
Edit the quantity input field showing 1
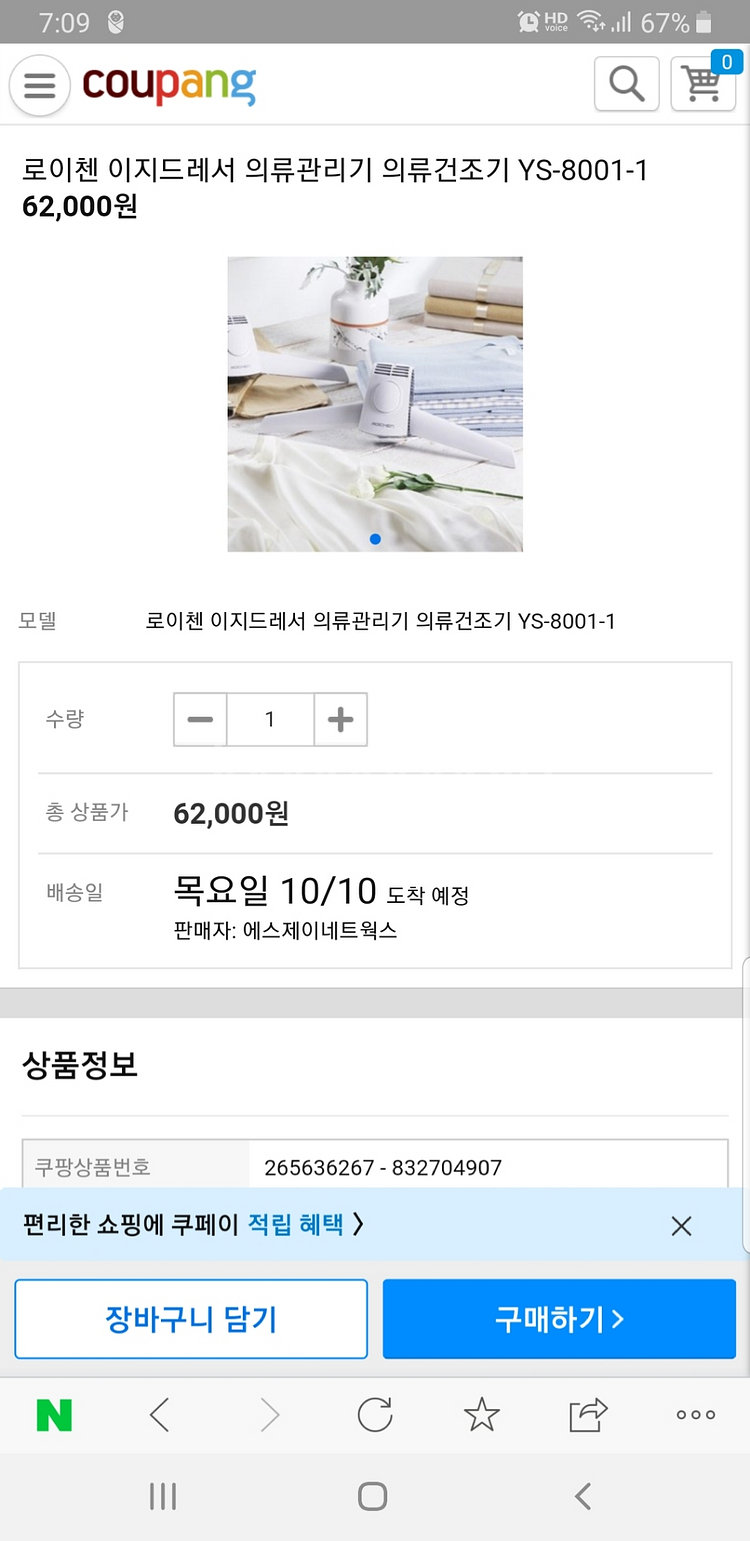click(x=270, y=719)
